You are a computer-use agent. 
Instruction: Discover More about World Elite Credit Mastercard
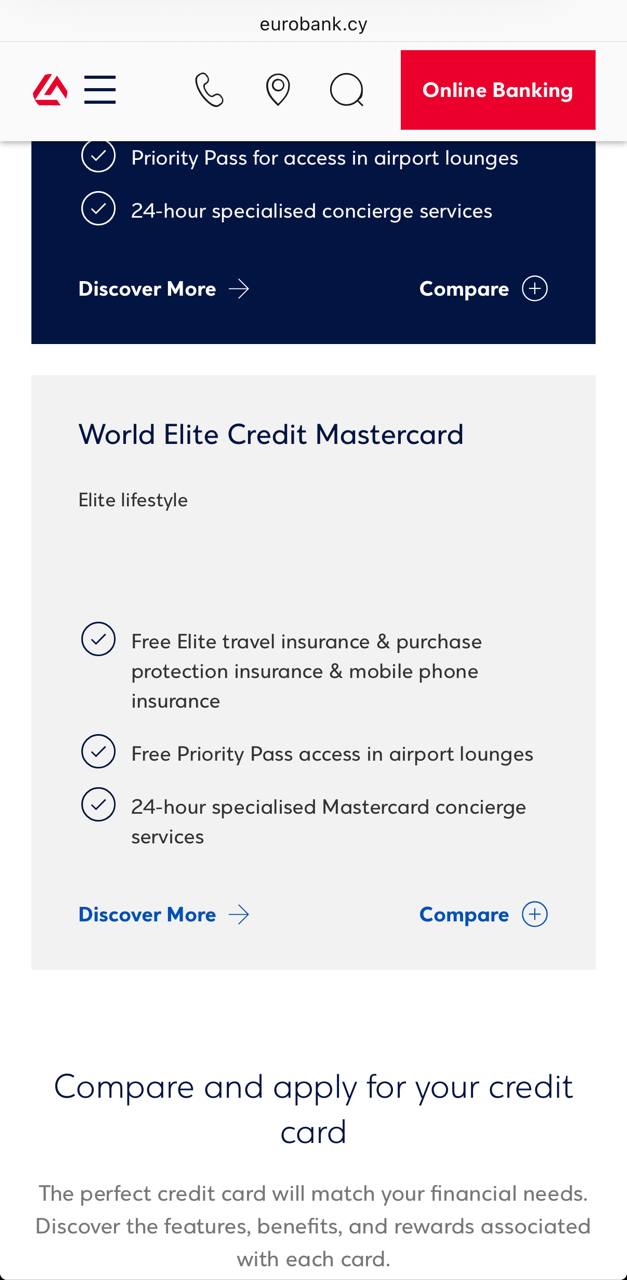tap(163, 915)
